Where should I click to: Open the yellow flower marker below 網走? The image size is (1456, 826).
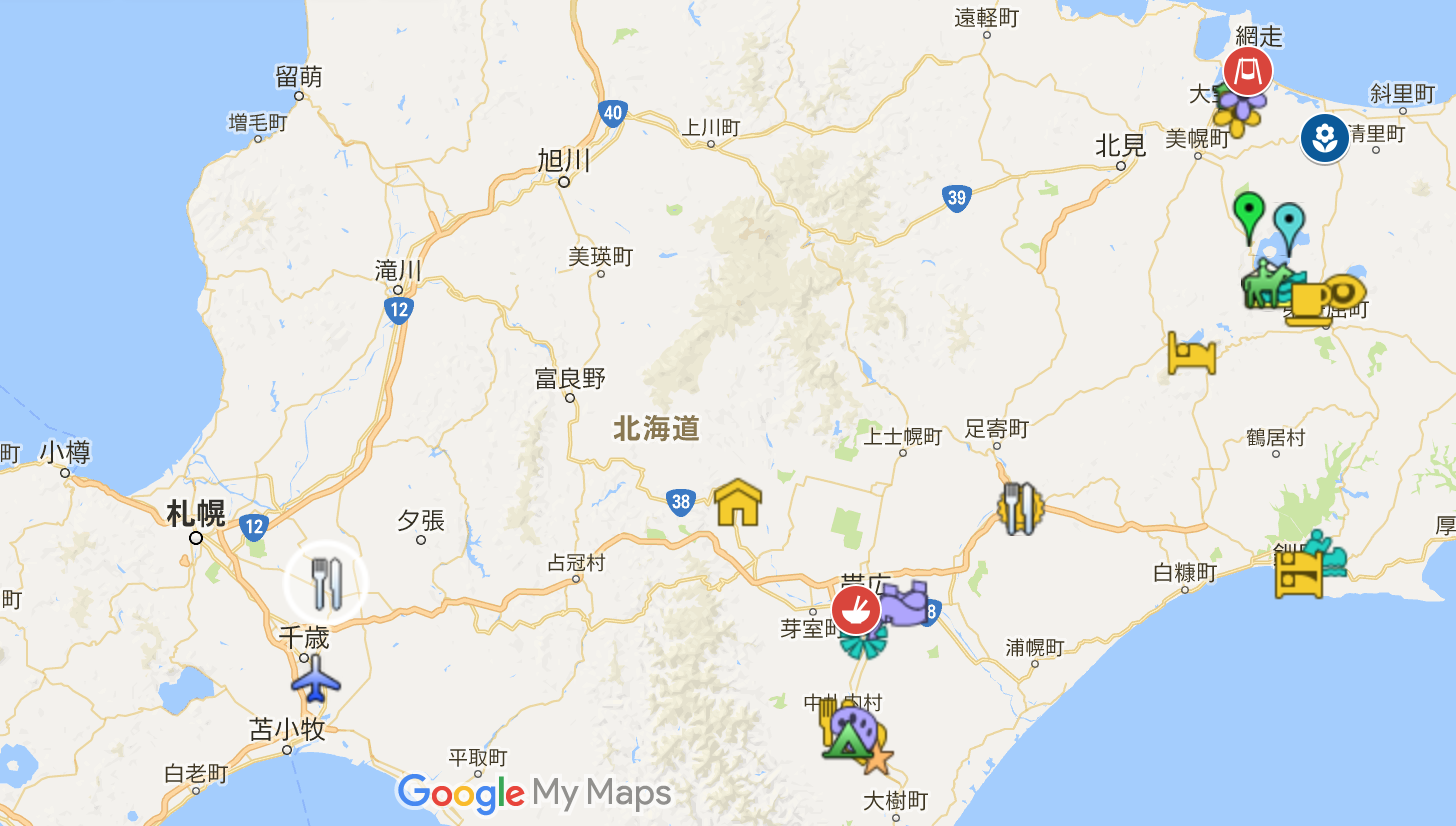1236,118
